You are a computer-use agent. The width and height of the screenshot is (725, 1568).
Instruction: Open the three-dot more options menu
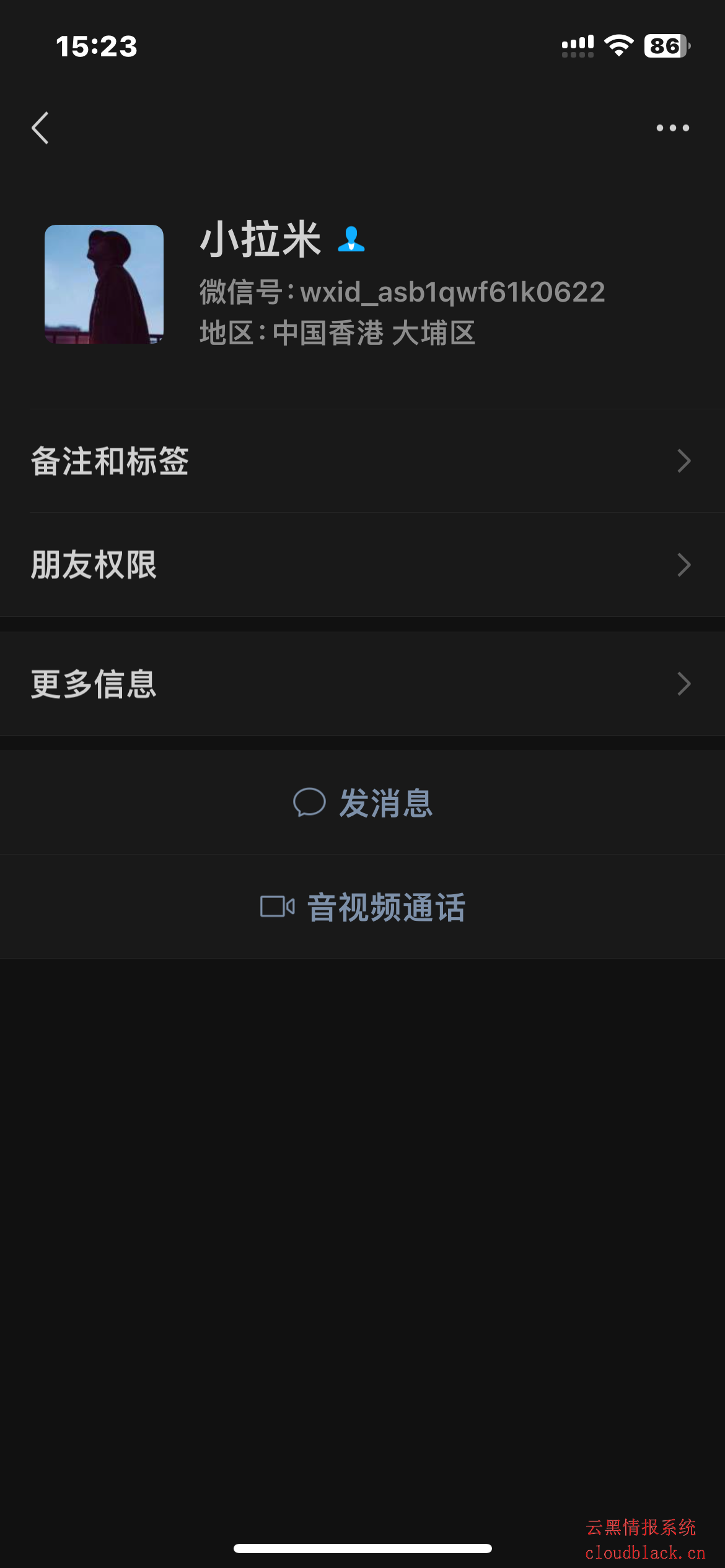click(672, 128)
